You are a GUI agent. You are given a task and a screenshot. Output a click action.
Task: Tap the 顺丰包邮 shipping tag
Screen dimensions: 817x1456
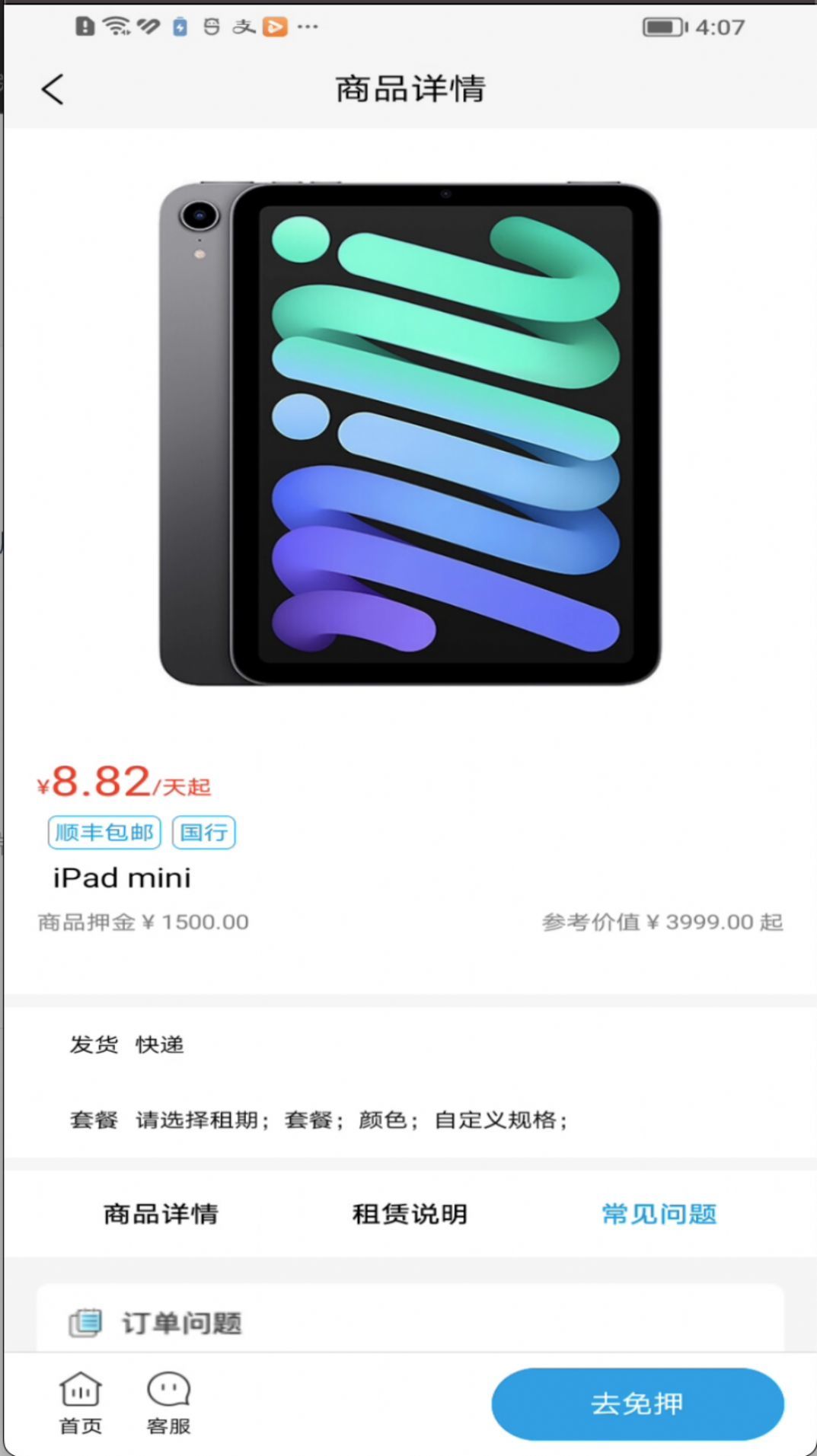click(103, 833)
